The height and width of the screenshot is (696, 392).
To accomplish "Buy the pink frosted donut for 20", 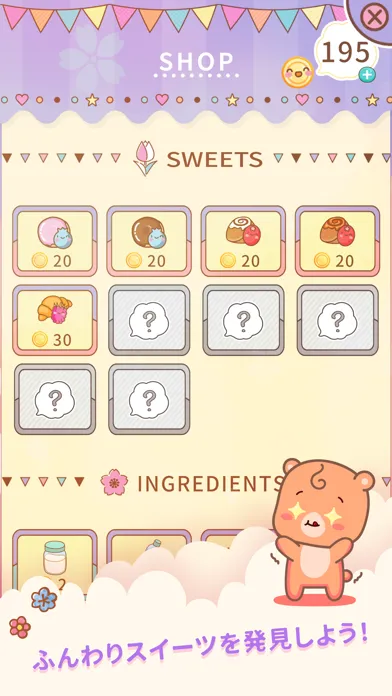I will click(x=55, y=241).
